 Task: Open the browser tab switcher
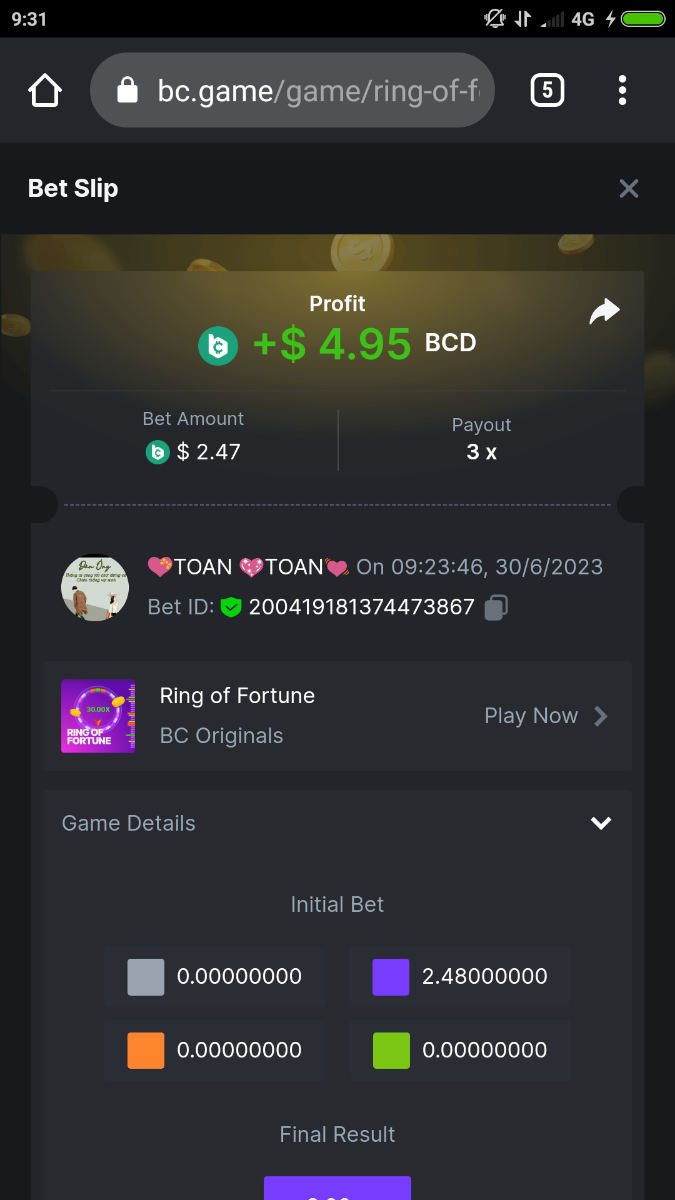pyautogui.click(x=546, y=91)
